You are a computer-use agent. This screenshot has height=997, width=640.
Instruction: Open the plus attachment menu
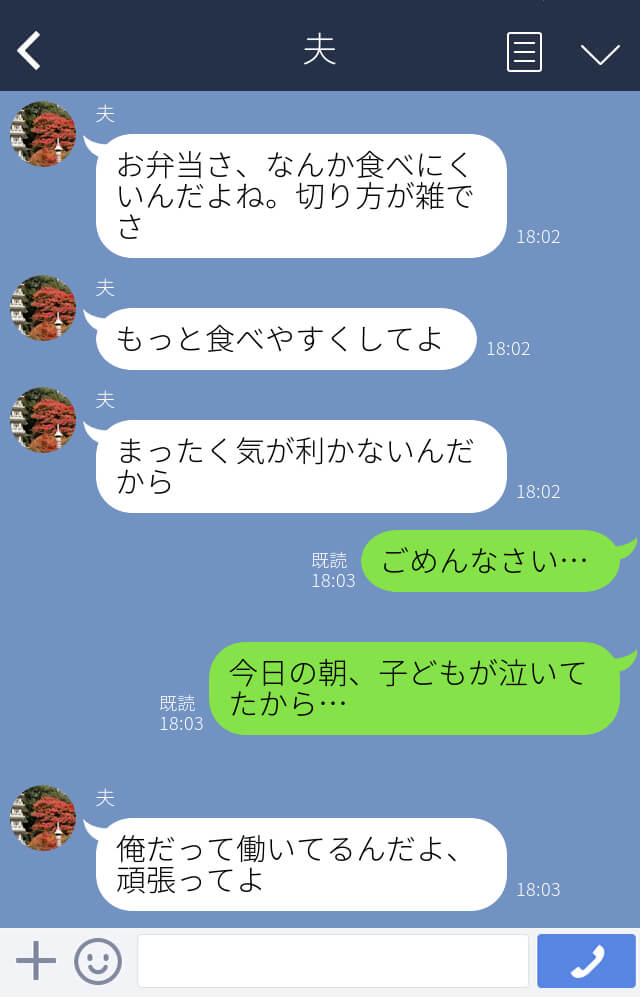tap(36, 961)
